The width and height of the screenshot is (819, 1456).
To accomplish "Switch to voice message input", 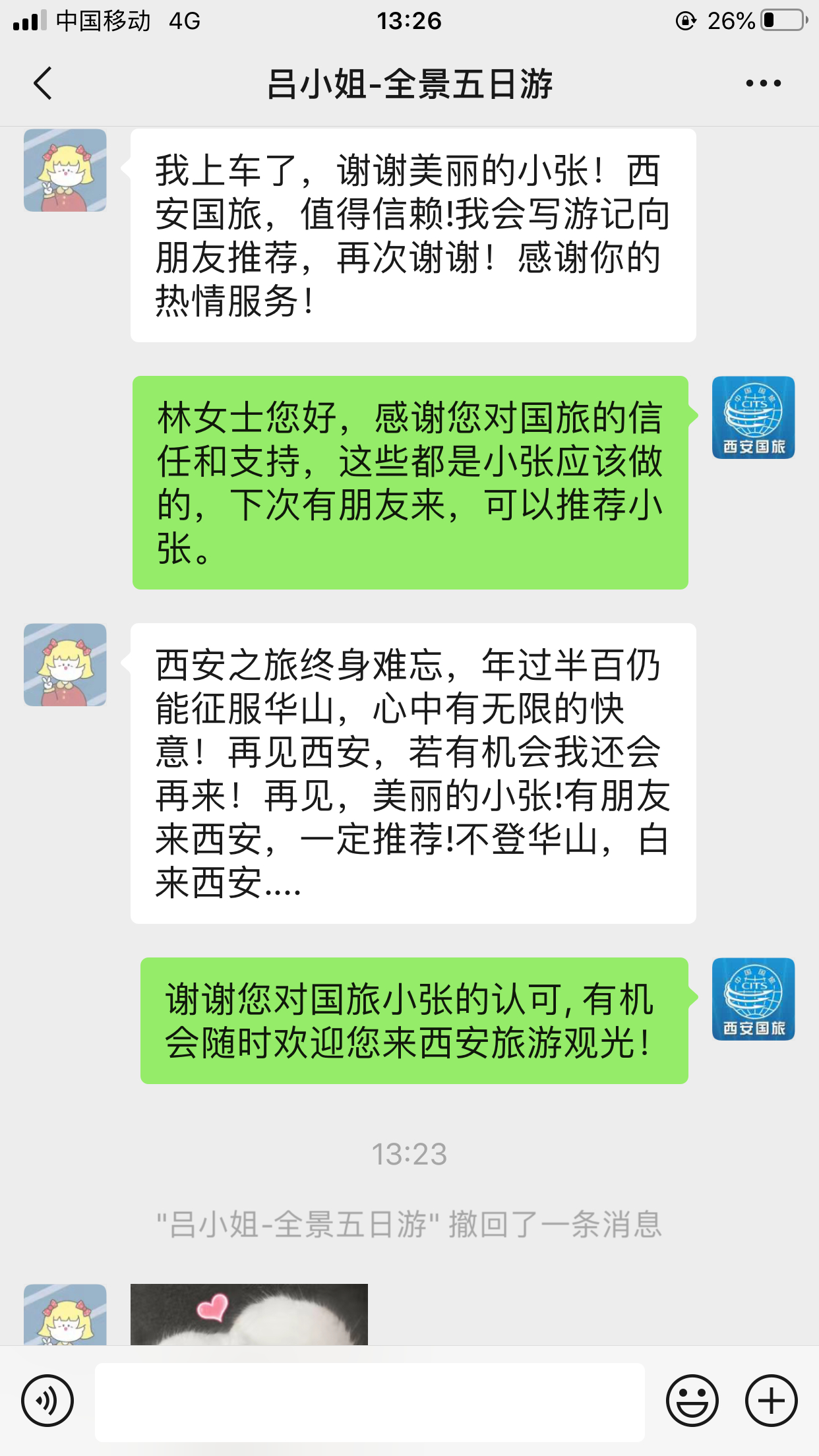I will 47,1400.
